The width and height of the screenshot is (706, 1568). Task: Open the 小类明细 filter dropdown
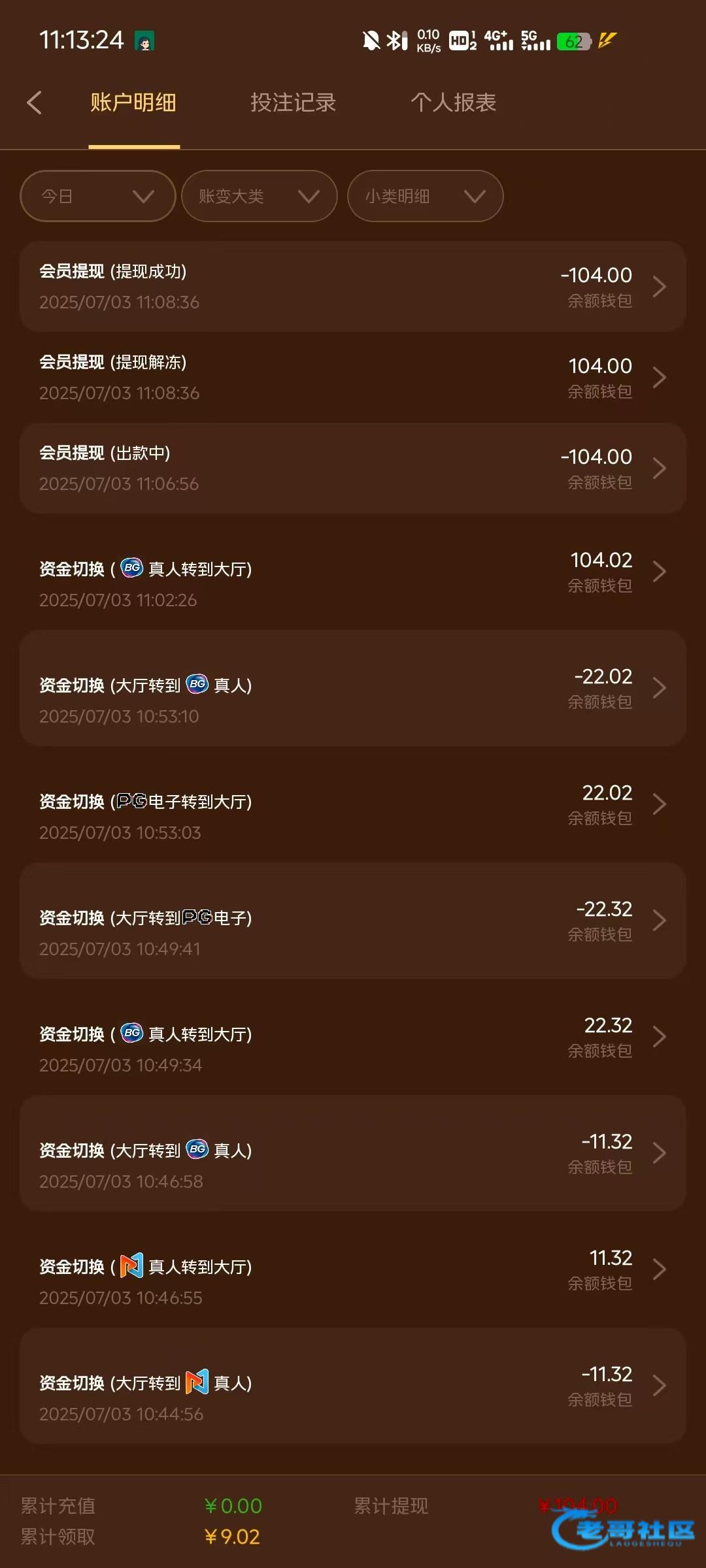(x=425, y=196)
